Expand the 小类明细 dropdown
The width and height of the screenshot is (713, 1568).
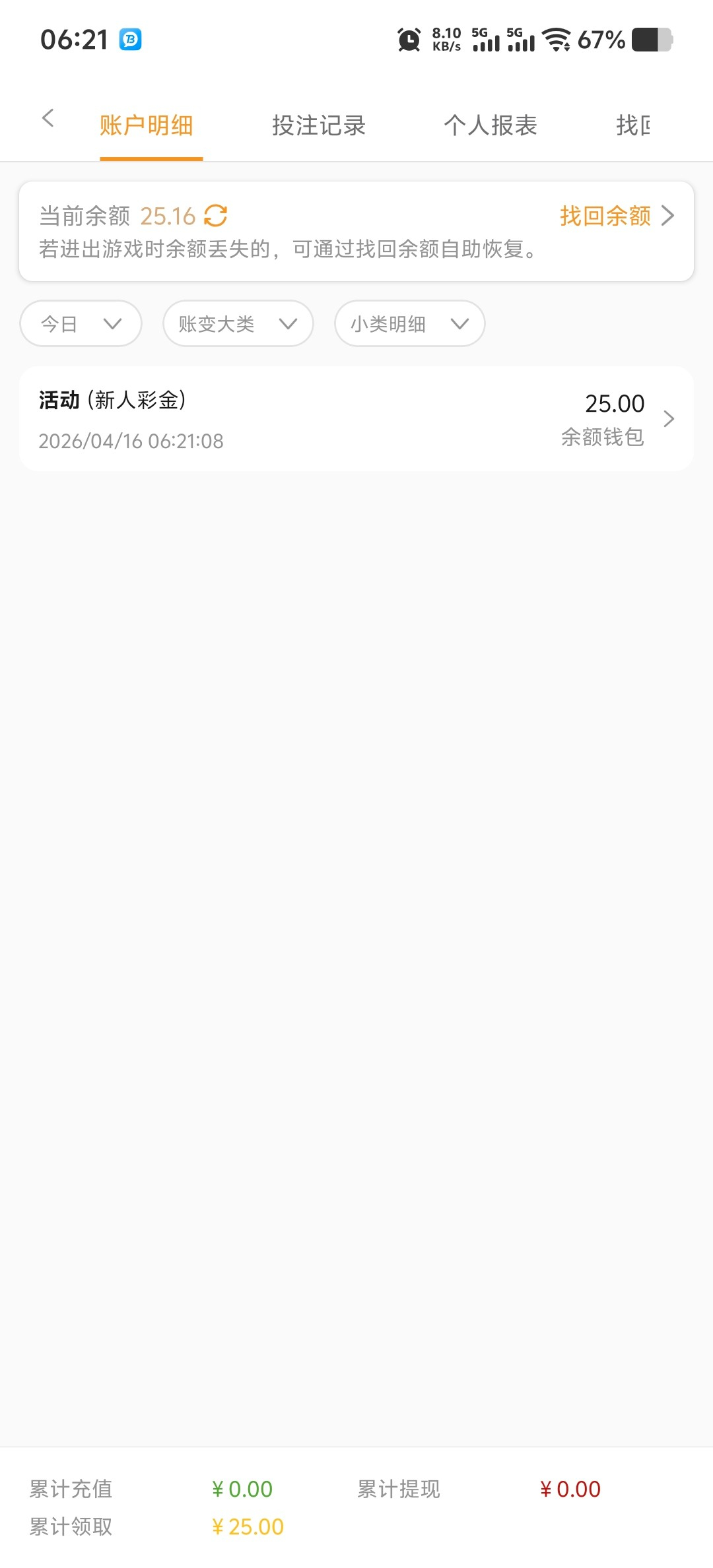coord(409,324)
